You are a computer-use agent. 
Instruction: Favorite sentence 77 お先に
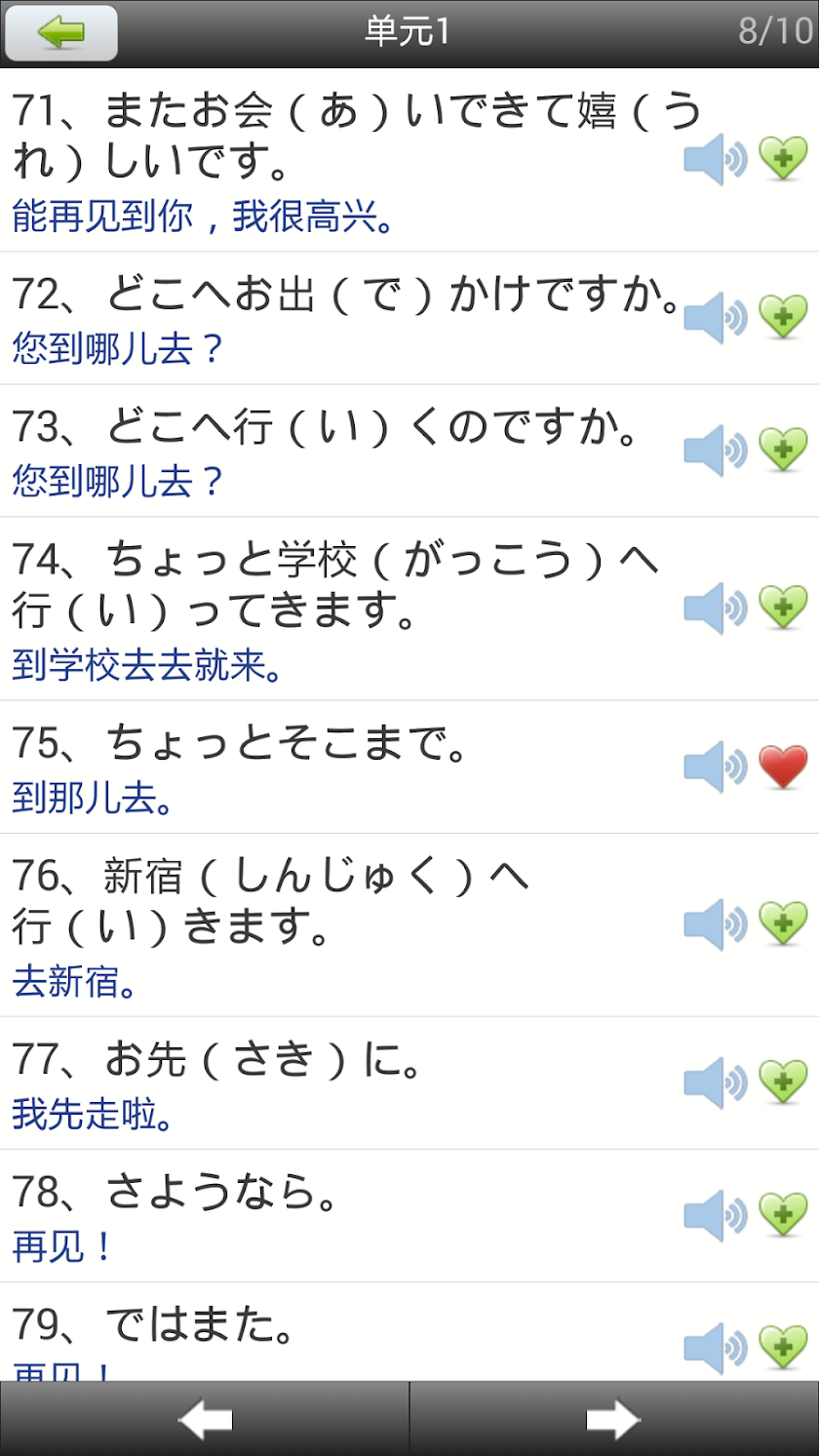point(784,1082)
